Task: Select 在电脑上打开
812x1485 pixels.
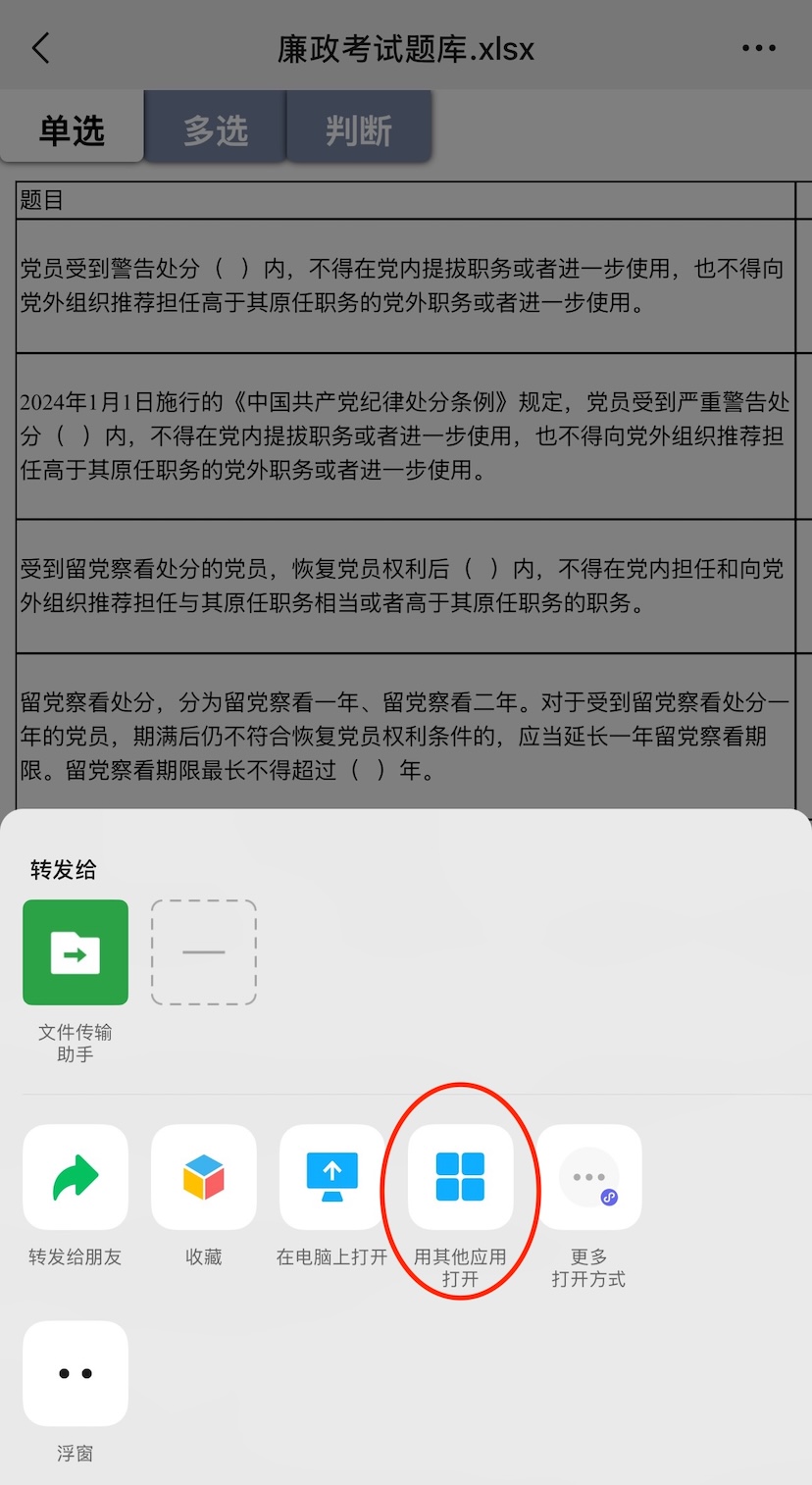Action: (x=332, y=1177)
